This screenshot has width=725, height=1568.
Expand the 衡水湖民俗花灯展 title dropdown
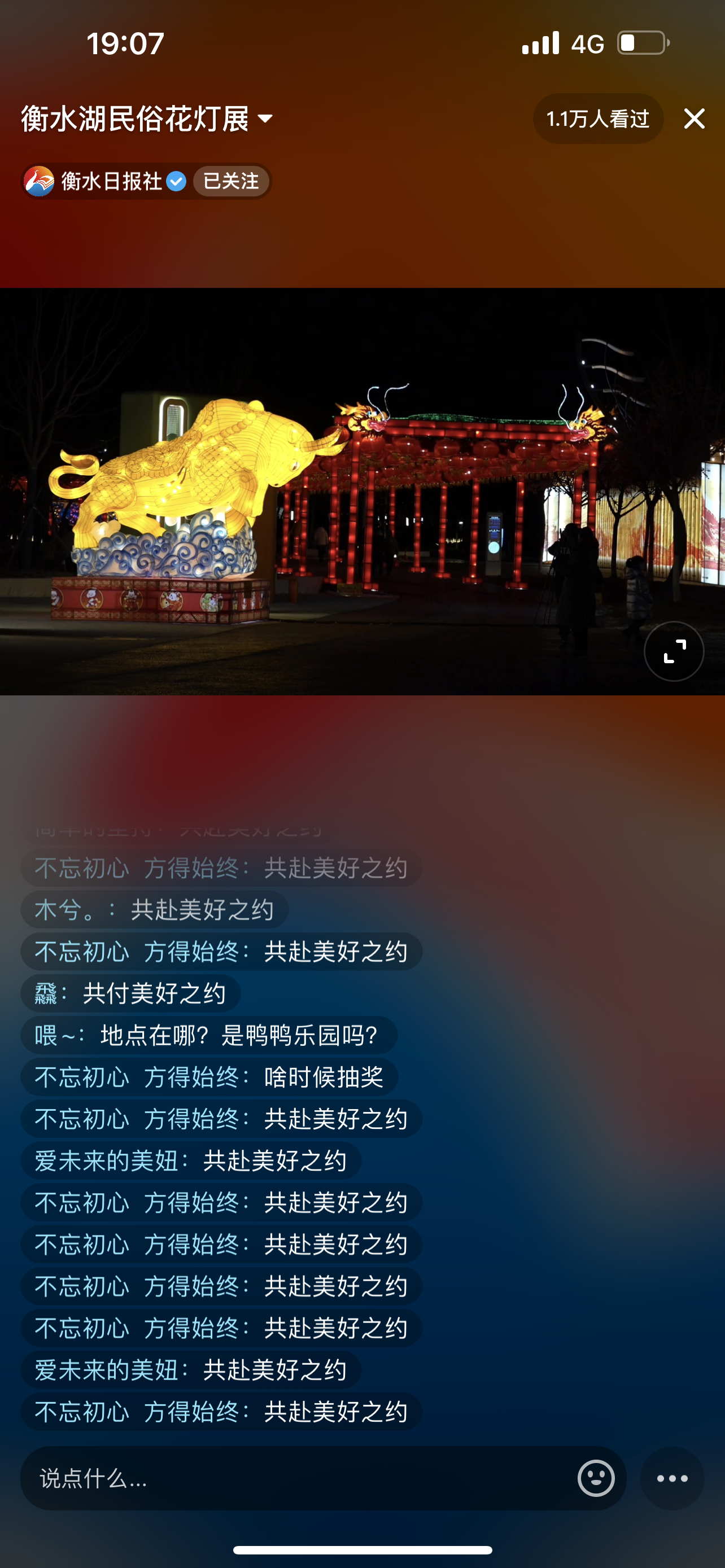(265, 118)
